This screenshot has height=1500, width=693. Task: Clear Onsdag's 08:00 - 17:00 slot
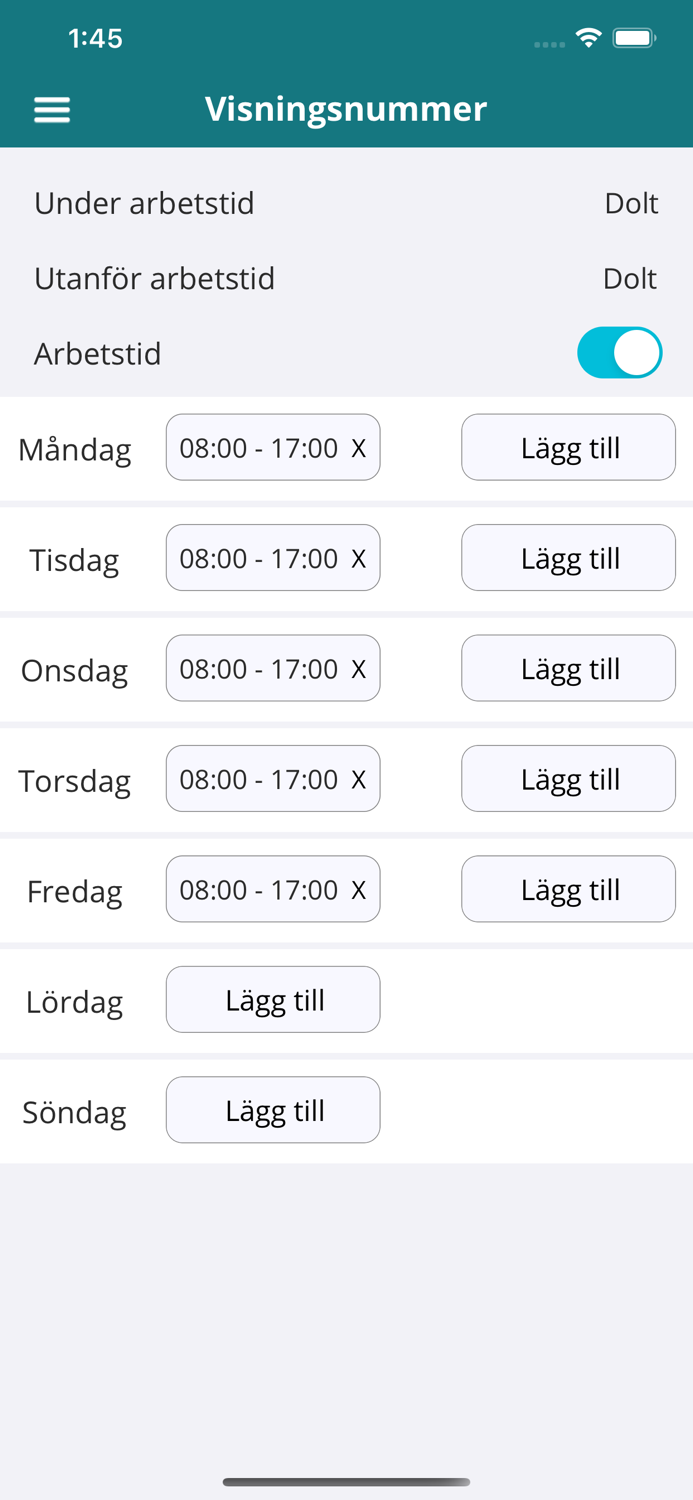tap(358, 669)
